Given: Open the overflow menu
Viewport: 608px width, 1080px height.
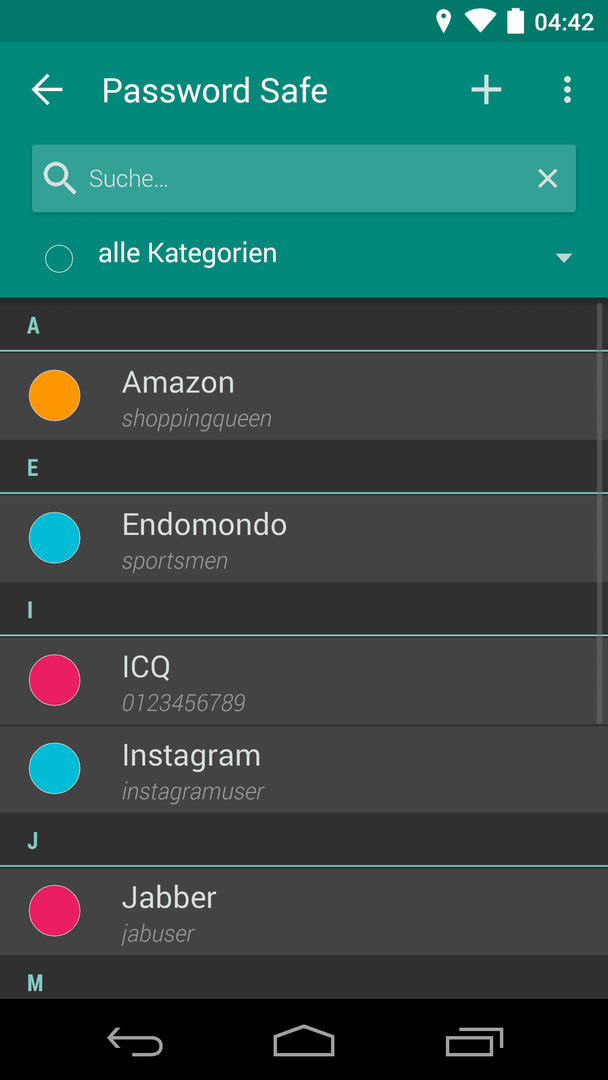Looking at the screenshot, I should (x=567, y=90).
